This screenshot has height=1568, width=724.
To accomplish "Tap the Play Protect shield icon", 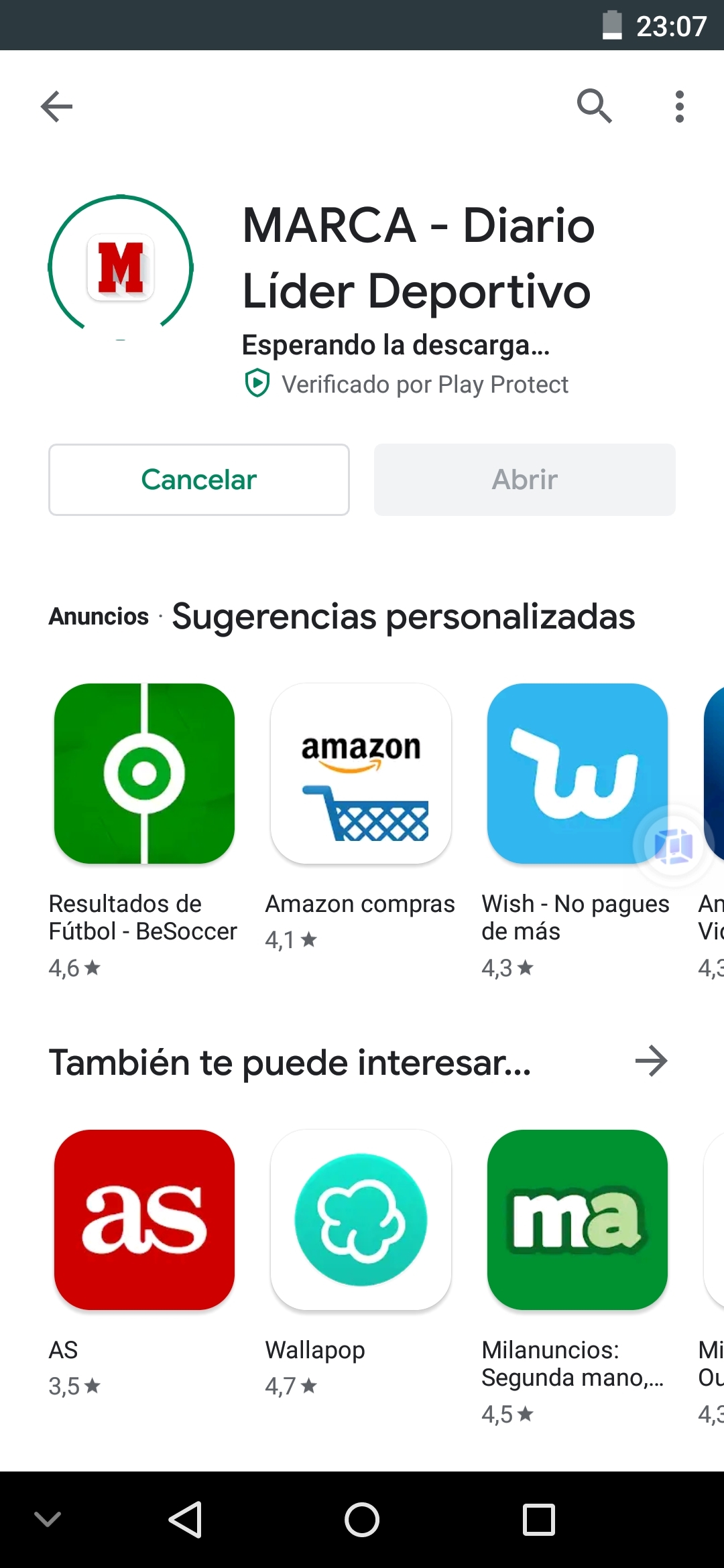I will point(257,383).
